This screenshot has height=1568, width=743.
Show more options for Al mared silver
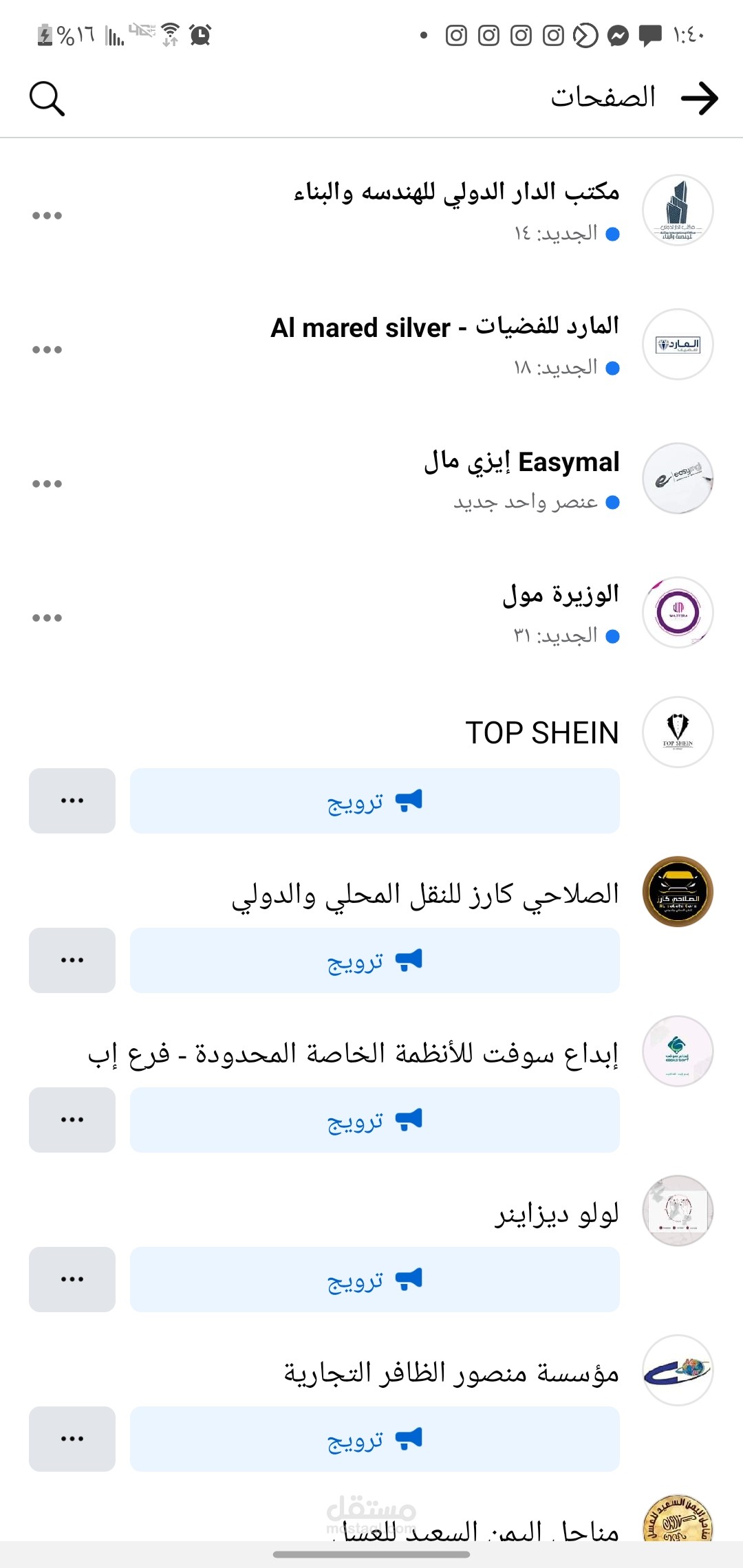click(x=47, y=349)
